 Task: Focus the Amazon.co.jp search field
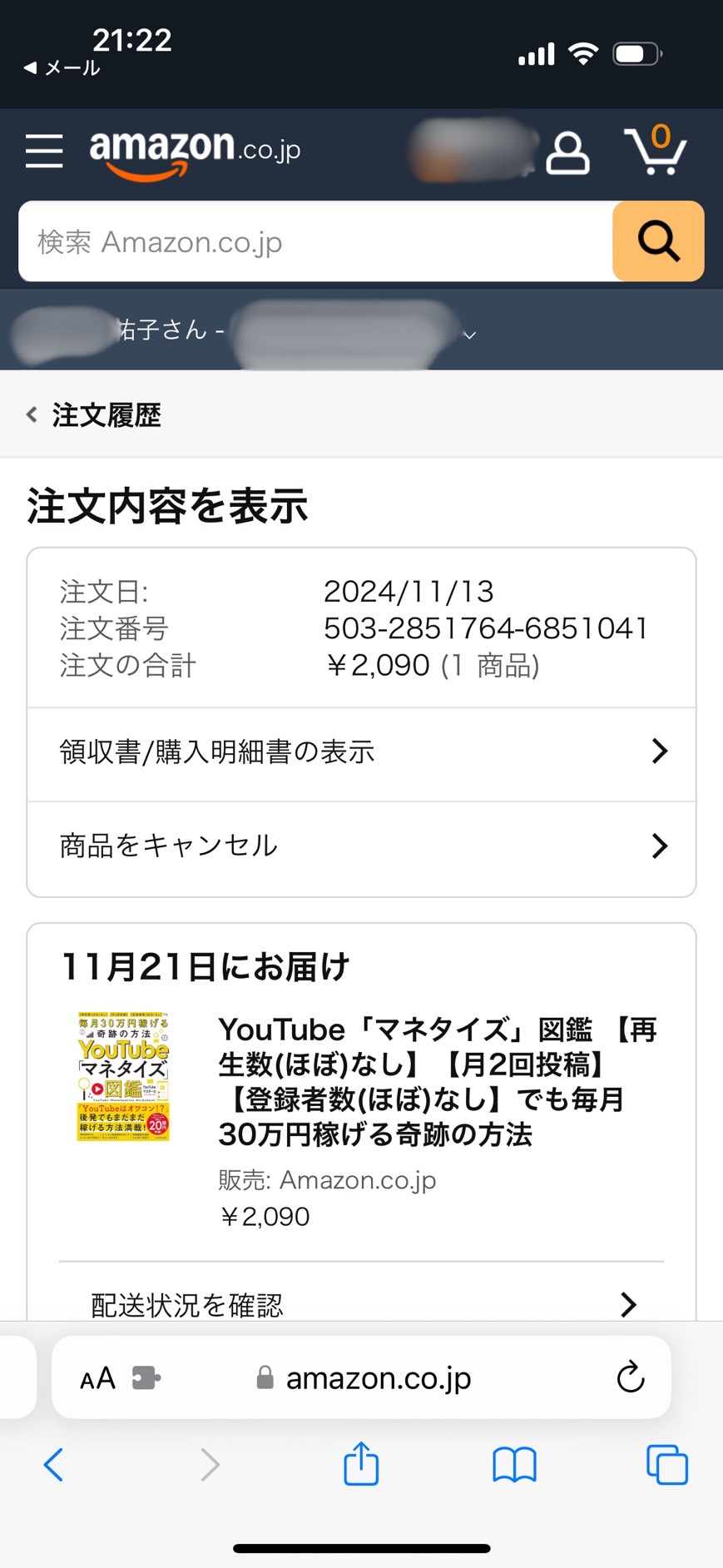coord(316,241)
